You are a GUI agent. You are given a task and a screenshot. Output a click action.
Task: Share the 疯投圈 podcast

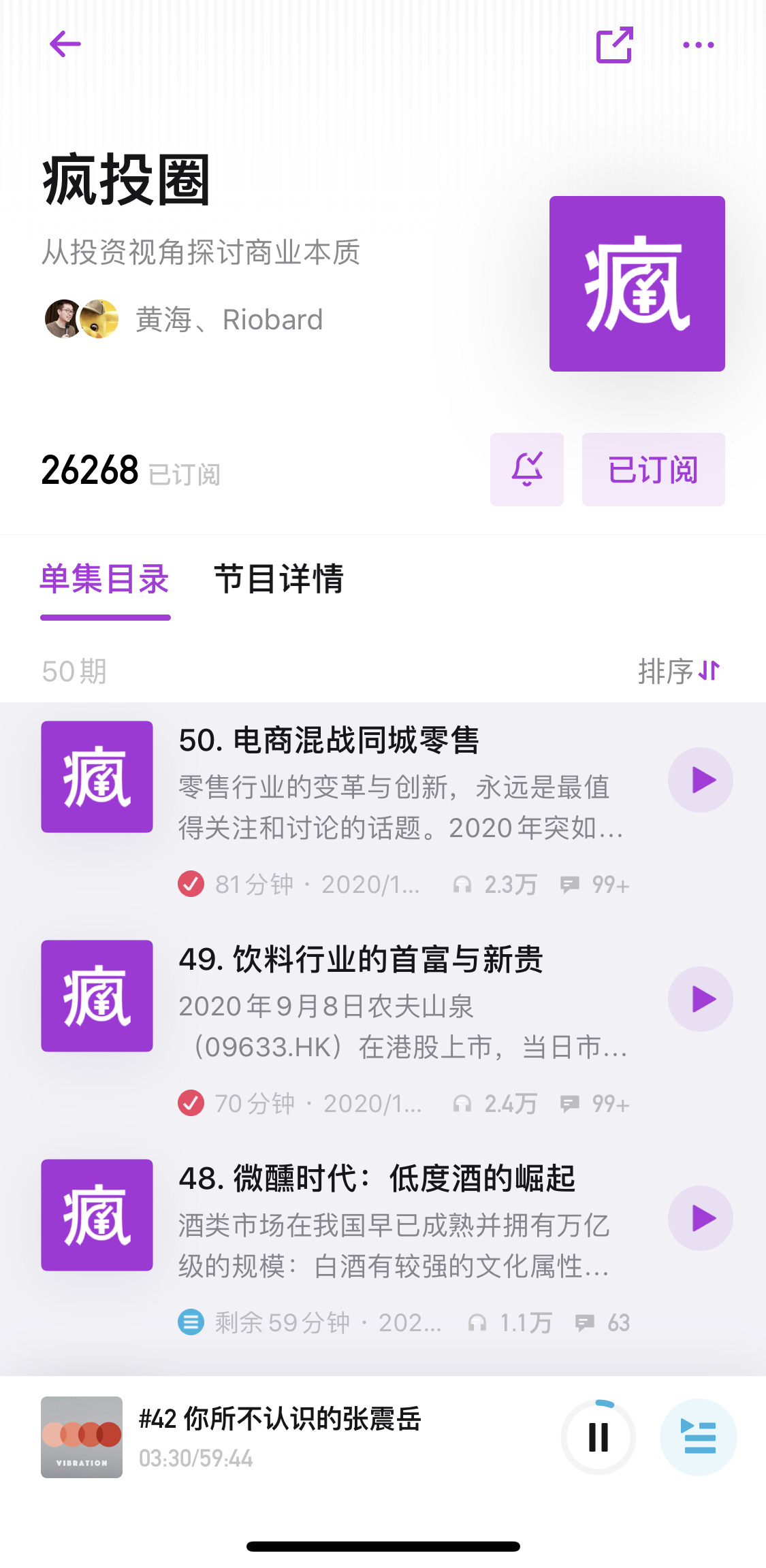click(614, 46)
